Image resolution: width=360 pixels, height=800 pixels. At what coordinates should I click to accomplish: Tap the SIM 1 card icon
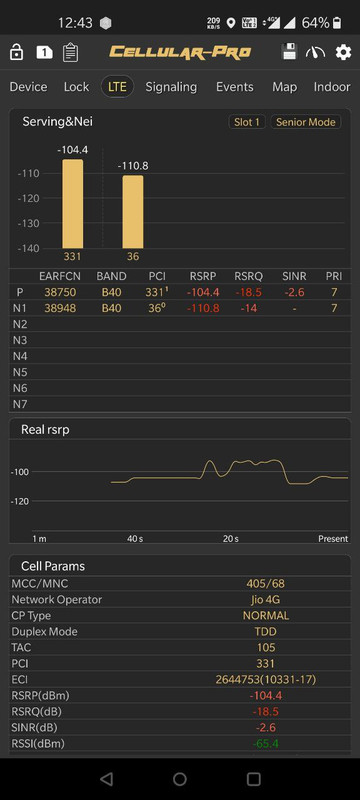[x=44, y=52]
